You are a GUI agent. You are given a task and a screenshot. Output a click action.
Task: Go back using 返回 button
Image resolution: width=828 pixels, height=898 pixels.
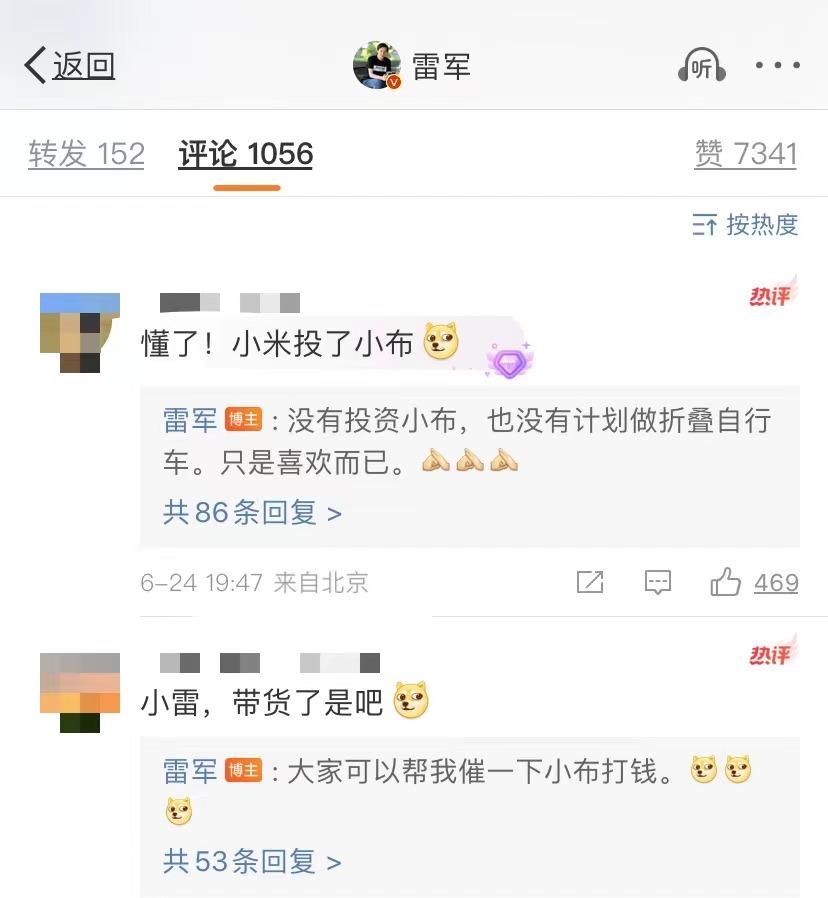pyautogui.click(x=68, y=66)
